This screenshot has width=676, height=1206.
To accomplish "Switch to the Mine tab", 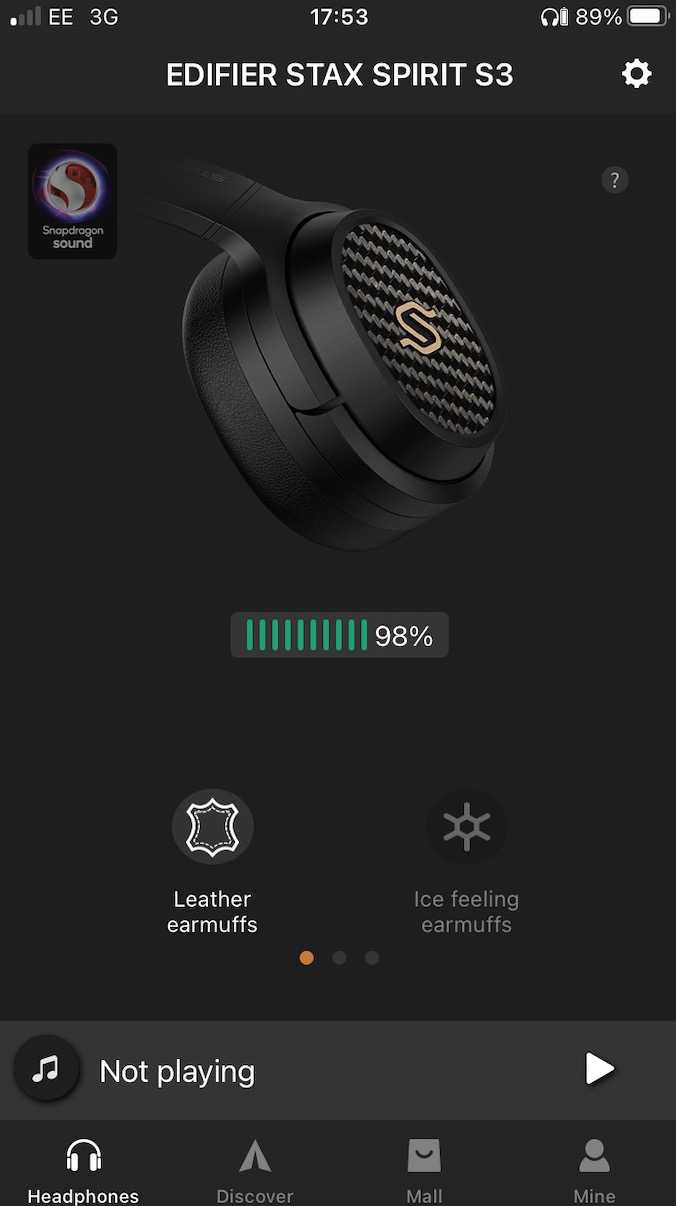I will coord(594,1171).
